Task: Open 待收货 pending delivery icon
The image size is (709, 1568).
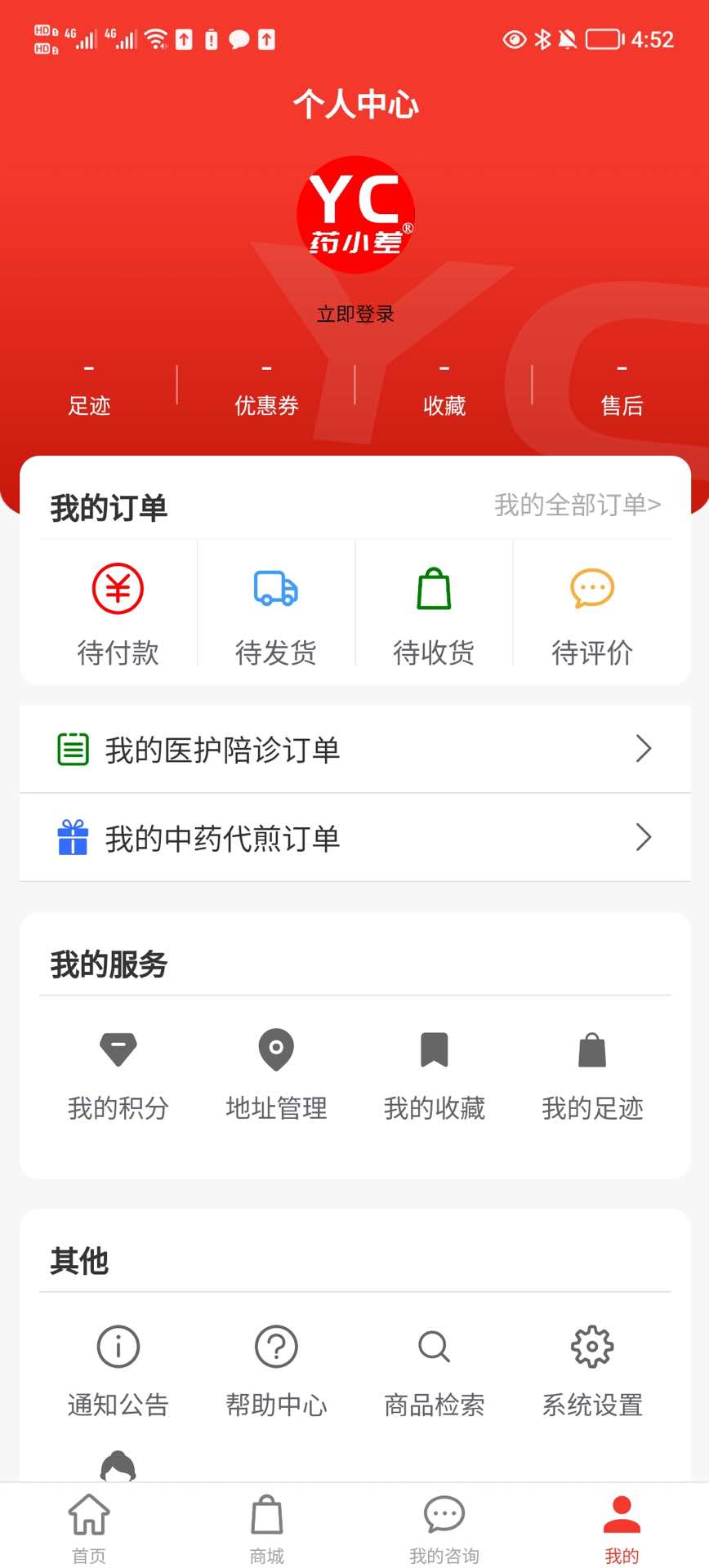Action: 434,588
